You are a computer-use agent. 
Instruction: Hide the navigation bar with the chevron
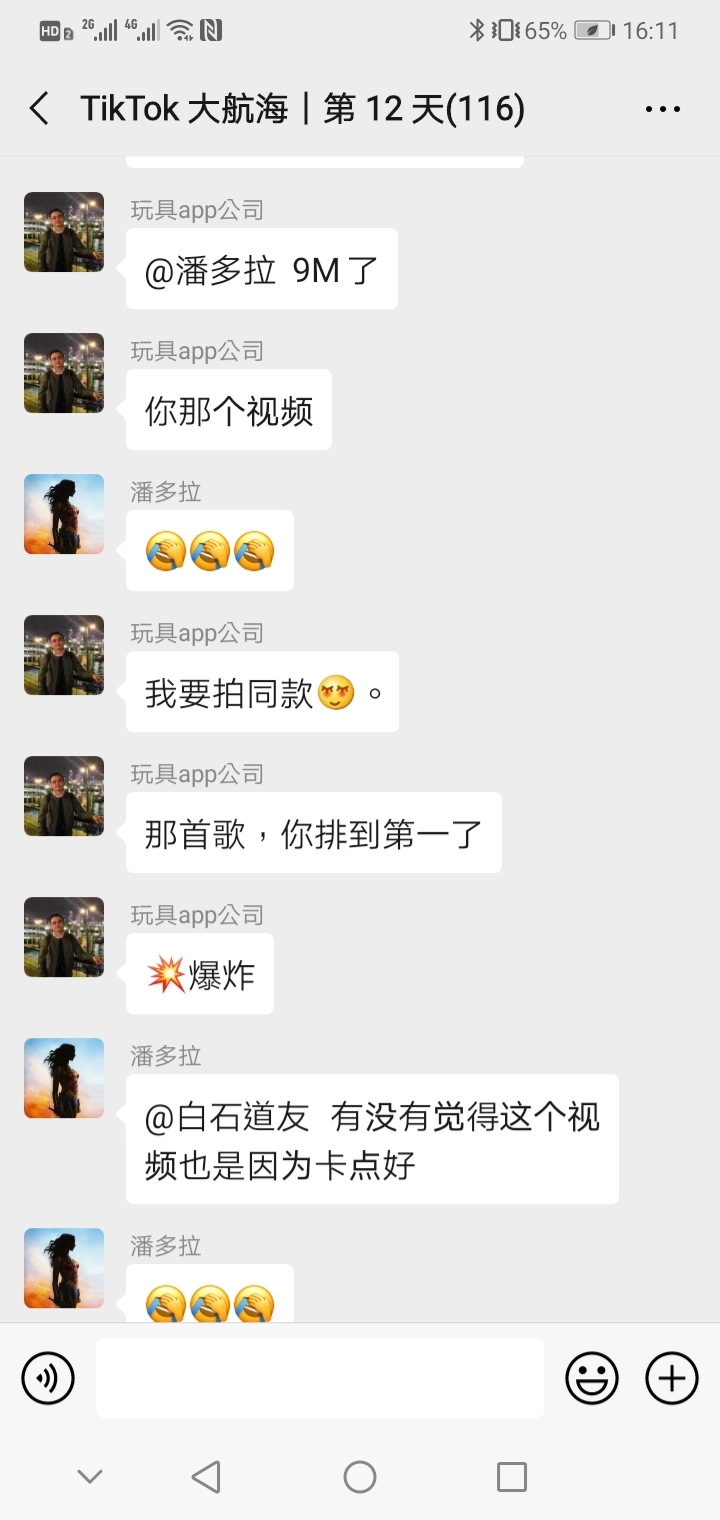(x=90, y=1476)
